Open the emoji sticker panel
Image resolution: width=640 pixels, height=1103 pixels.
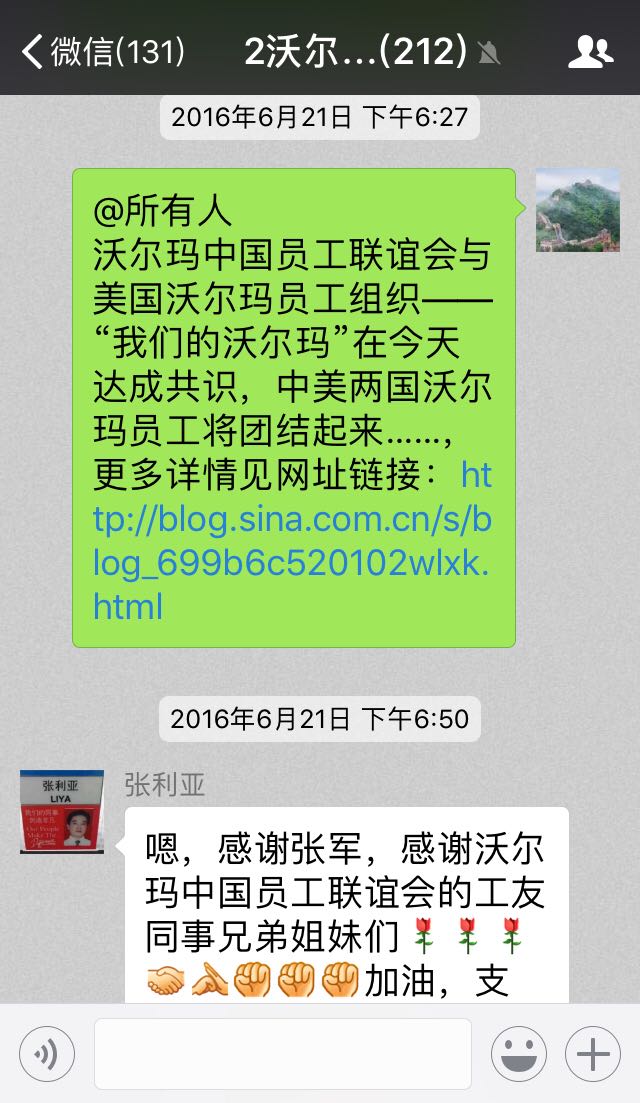(518, 1053)
